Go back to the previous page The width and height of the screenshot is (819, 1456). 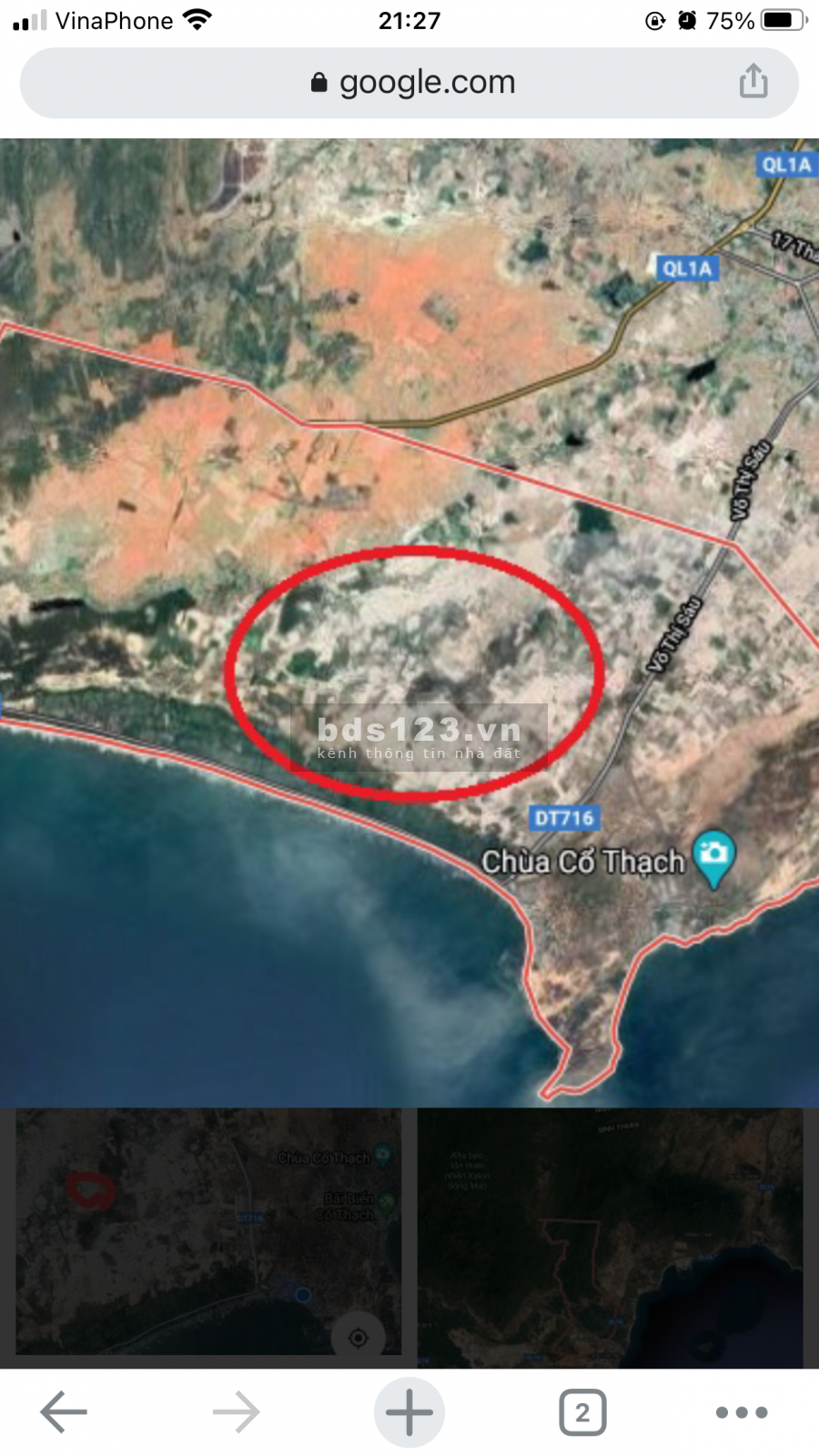pos(64,1412)
